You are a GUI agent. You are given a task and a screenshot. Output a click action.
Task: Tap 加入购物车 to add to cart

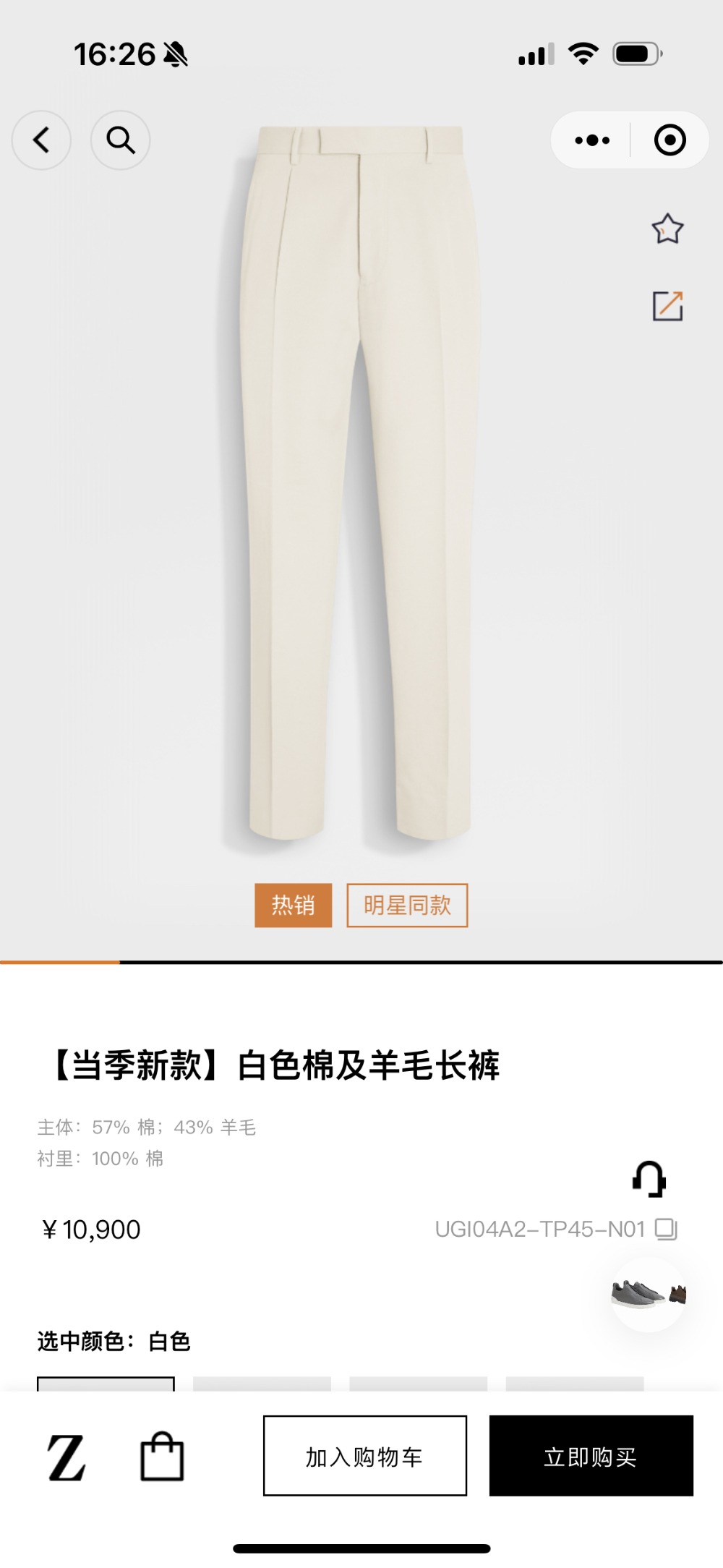(x=364, y=1456)
